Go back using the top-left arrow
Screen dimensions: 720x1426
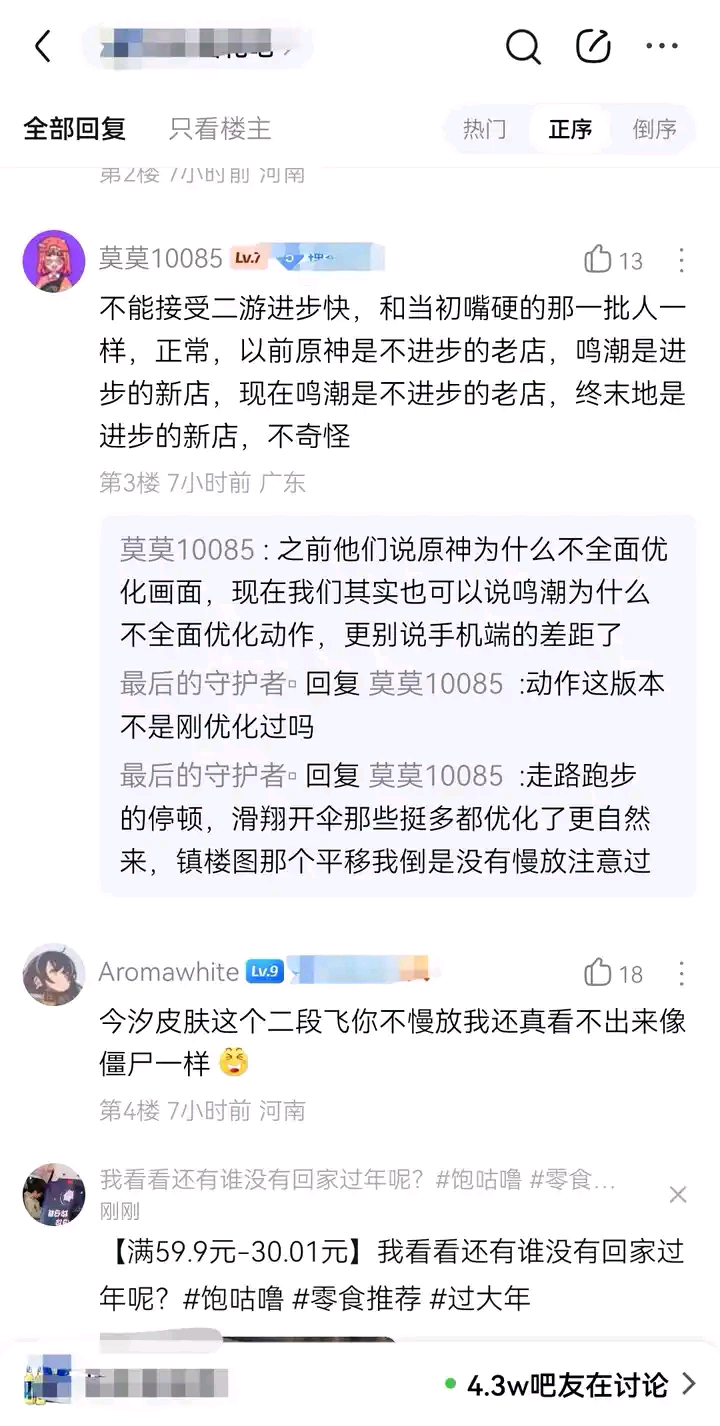(x=42, y=47)
